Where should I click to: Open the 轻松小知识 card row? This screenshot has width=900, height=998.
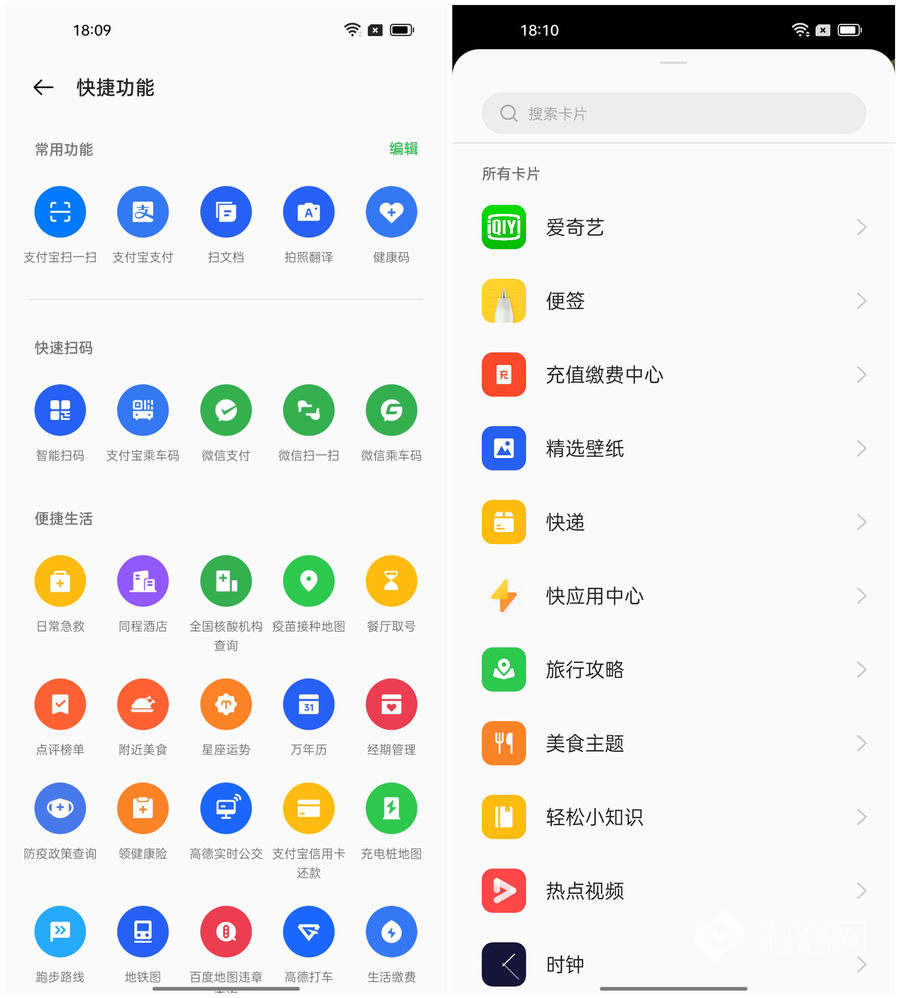(x=673, y=817)
